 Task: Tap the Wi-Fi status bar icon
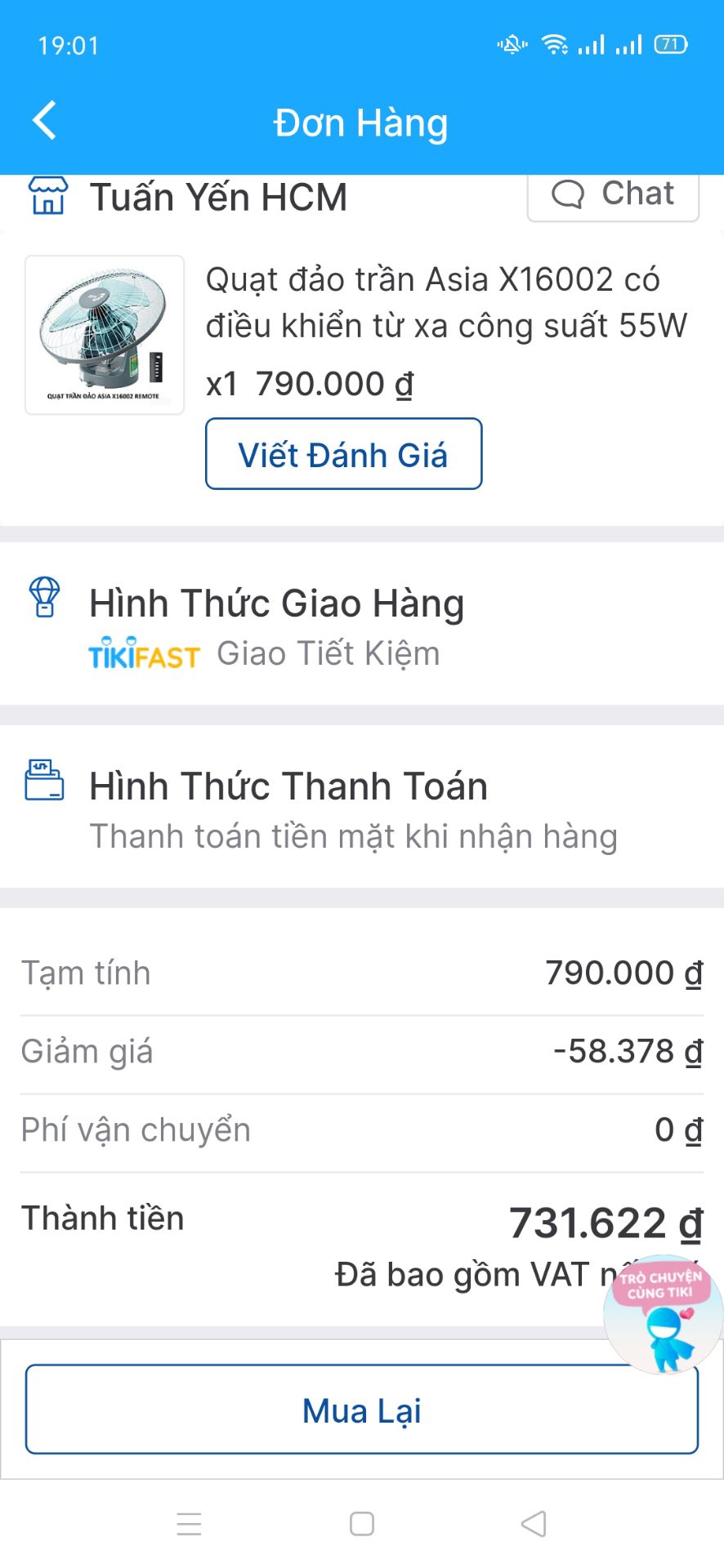tap(556, 45)
